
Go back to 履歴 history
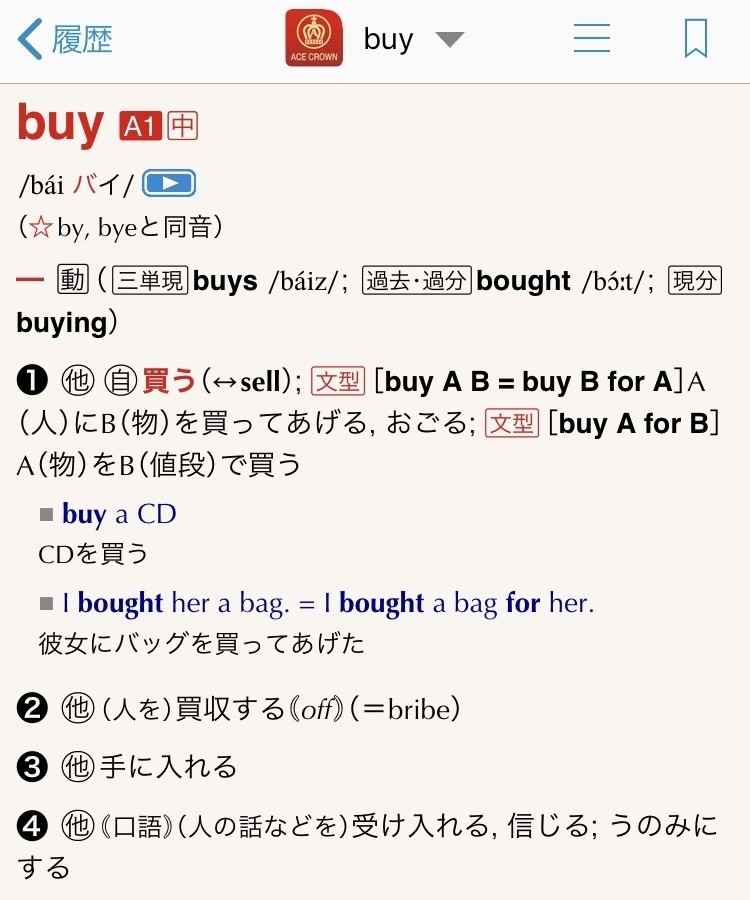(x=66, y=40)
